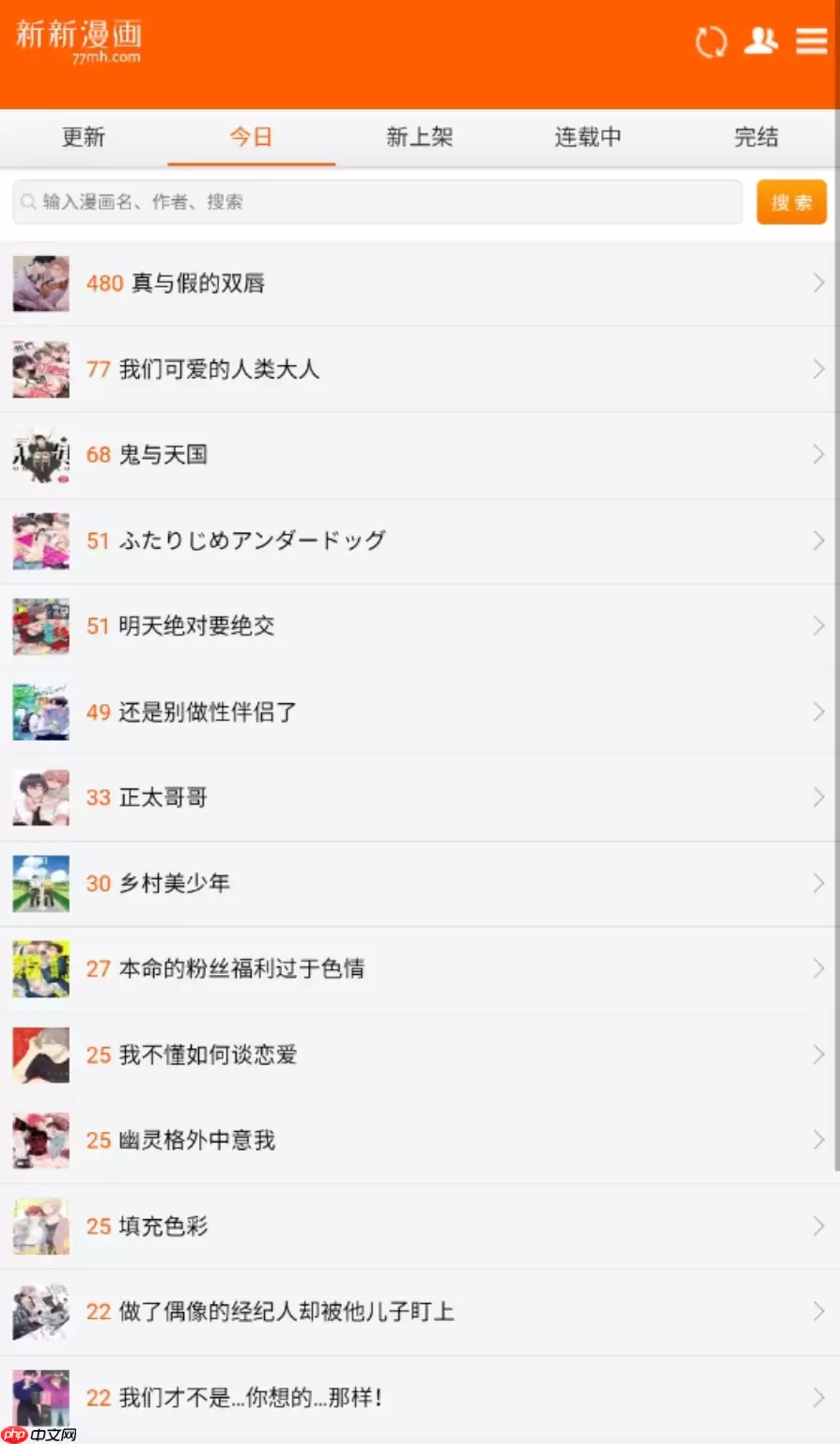Click the refresh icon in the header
This screenshot has height=1444, width=840.
[711, 41]
